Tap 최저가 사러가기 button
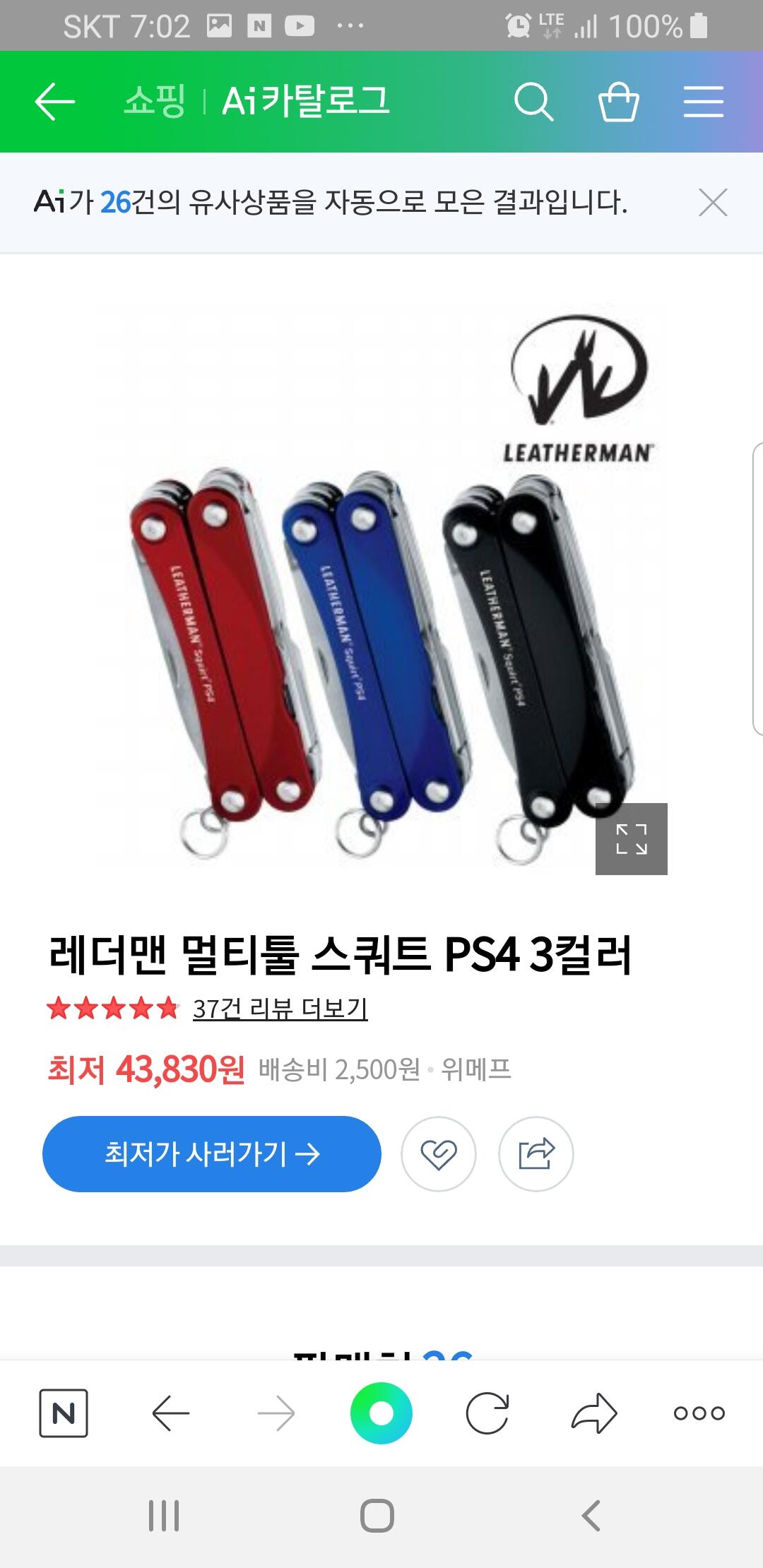This screenshot has height=1568, width=763. tap(212, 1154)
